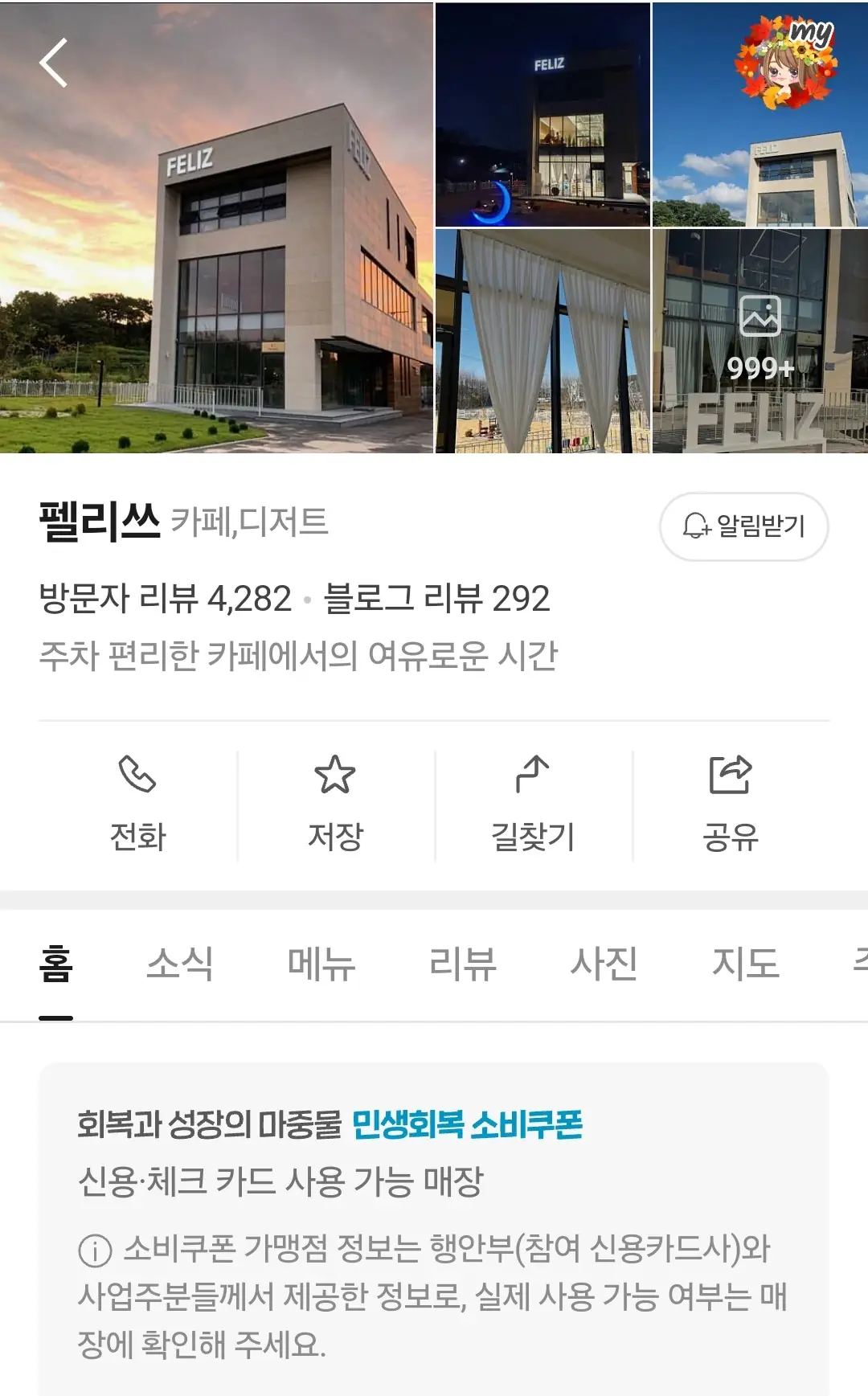
Task: Switch to the 메뉴 tab
Action: (x=321, y=964)
